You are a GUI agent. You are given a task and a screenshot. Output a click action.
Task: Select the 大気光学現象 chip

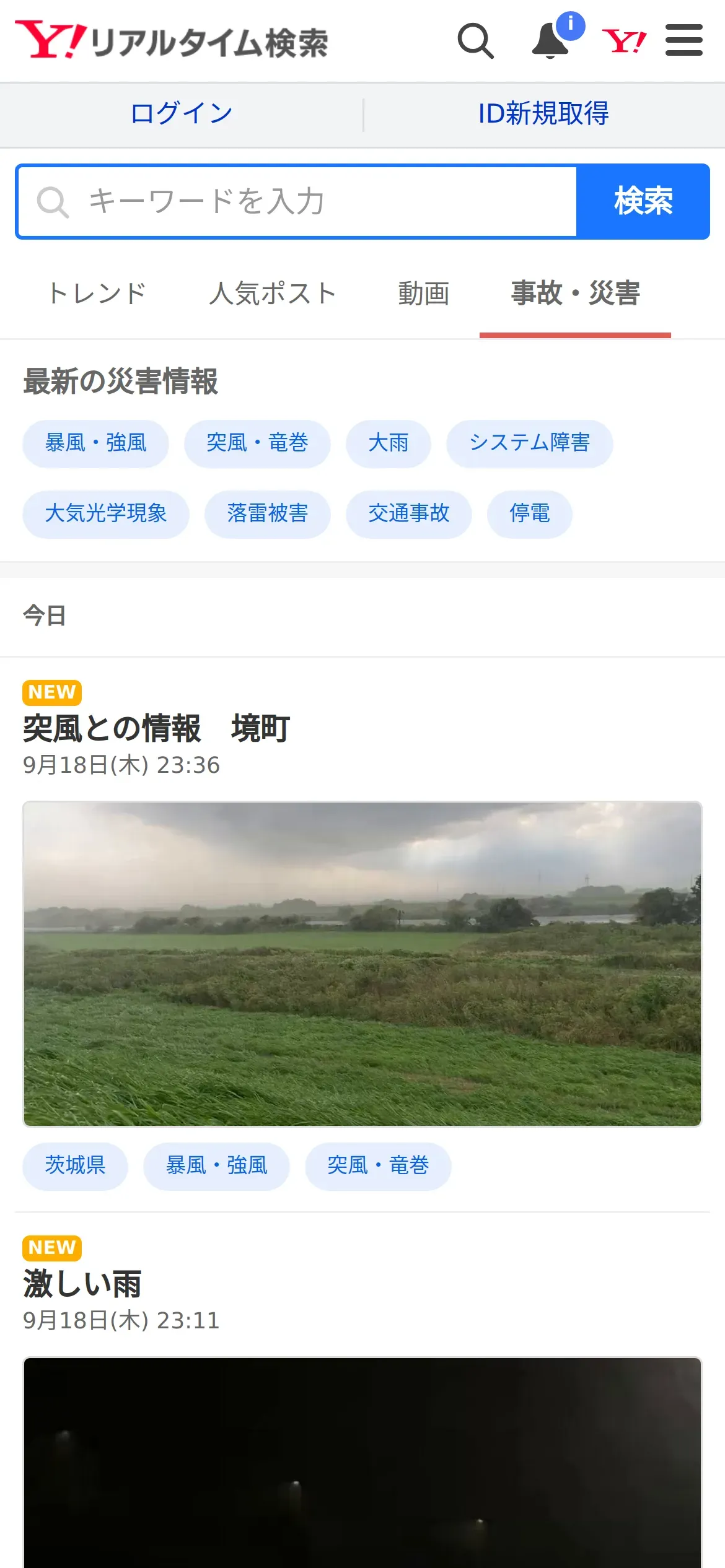(x=106, y=514)
